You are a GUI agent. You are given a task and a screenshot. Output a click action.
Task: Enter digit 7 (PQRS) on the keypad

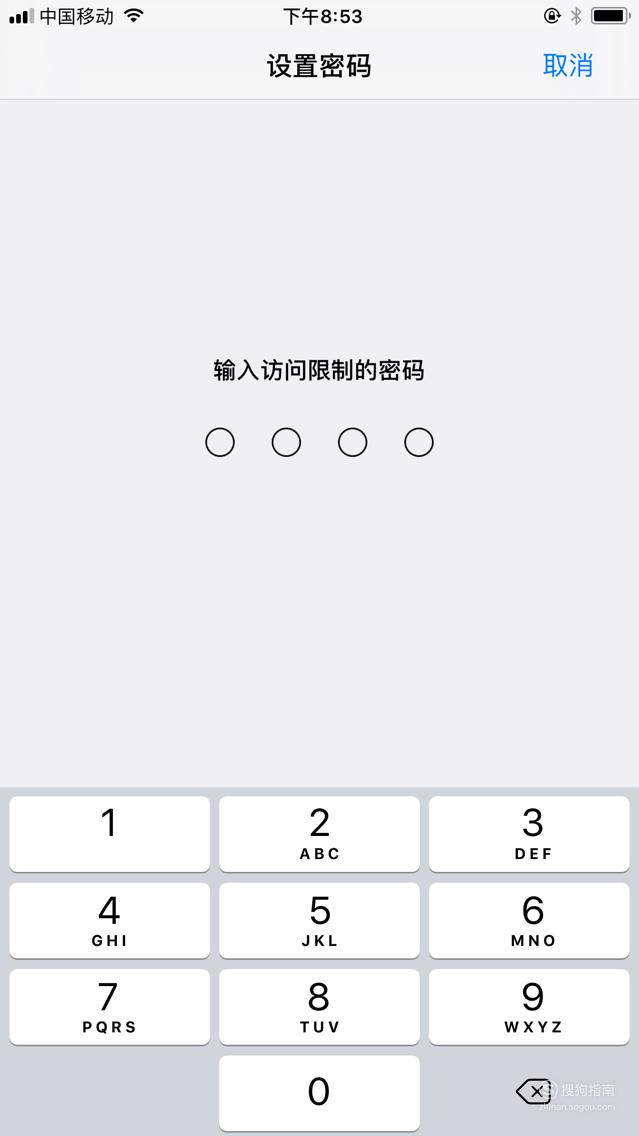[x=109, y=1007]
